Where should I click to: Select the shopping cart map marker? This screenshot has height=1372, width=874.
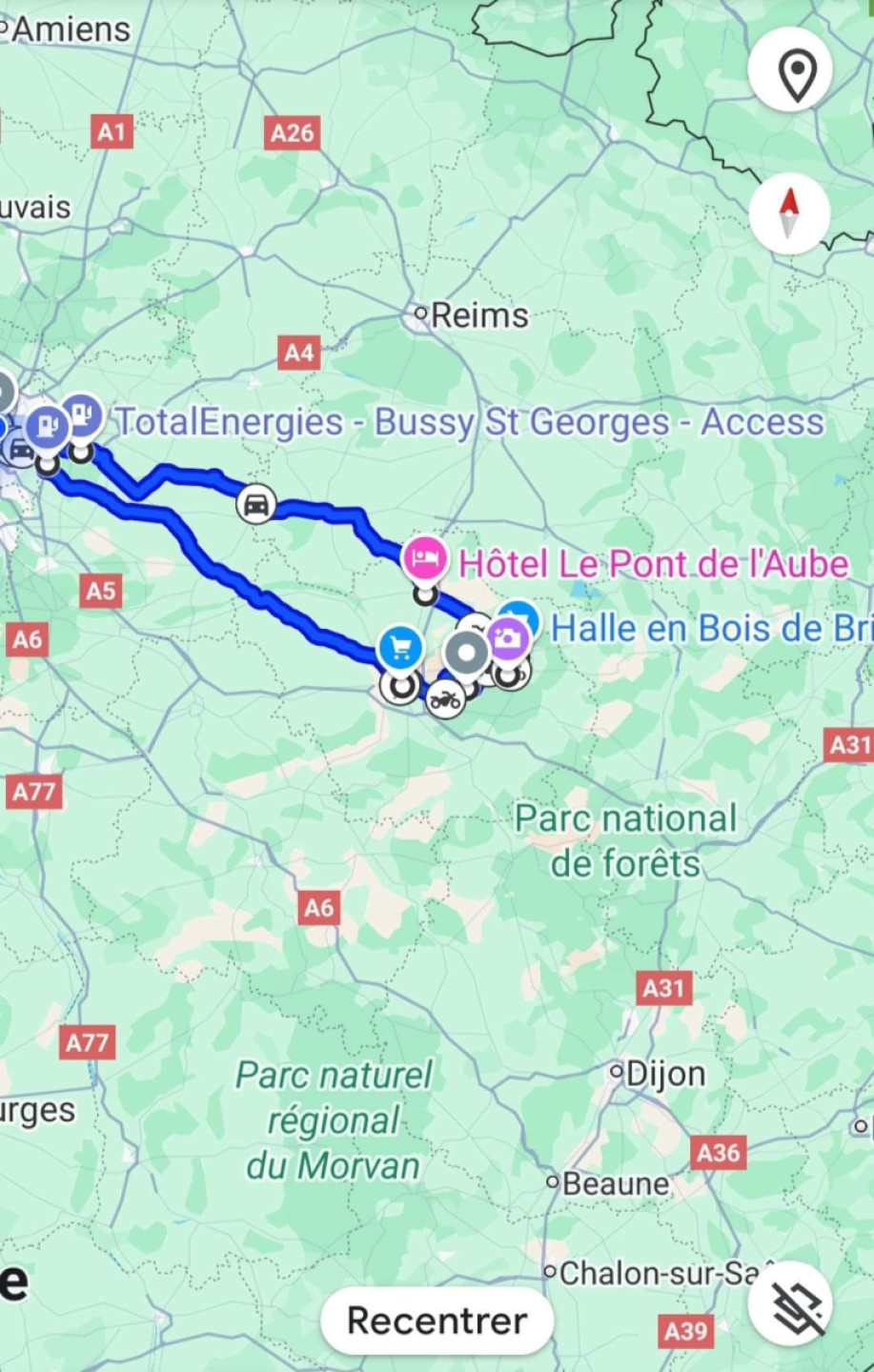tap(399, 649)
